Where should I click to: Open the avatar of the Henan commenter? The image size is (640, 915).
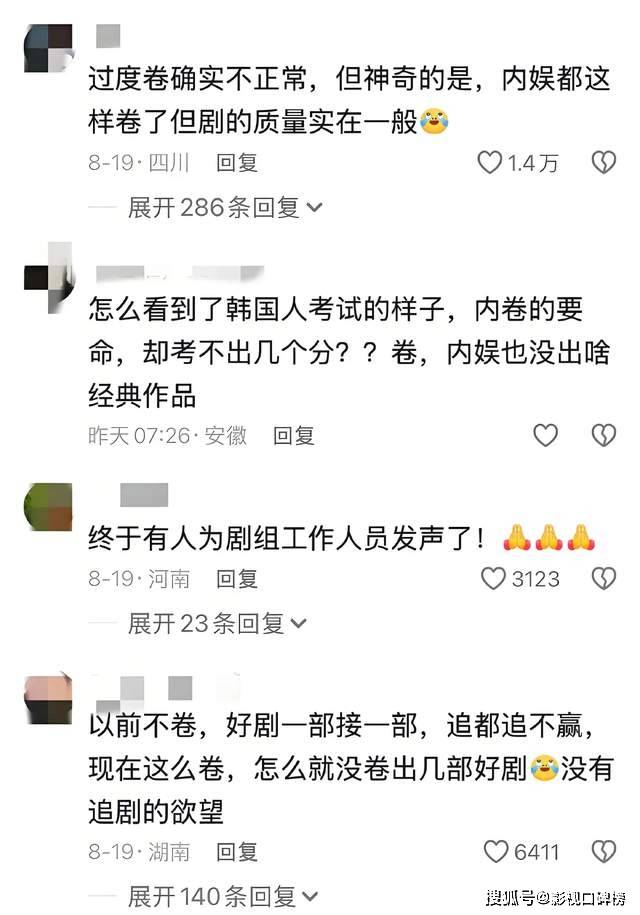coord(48,508)
